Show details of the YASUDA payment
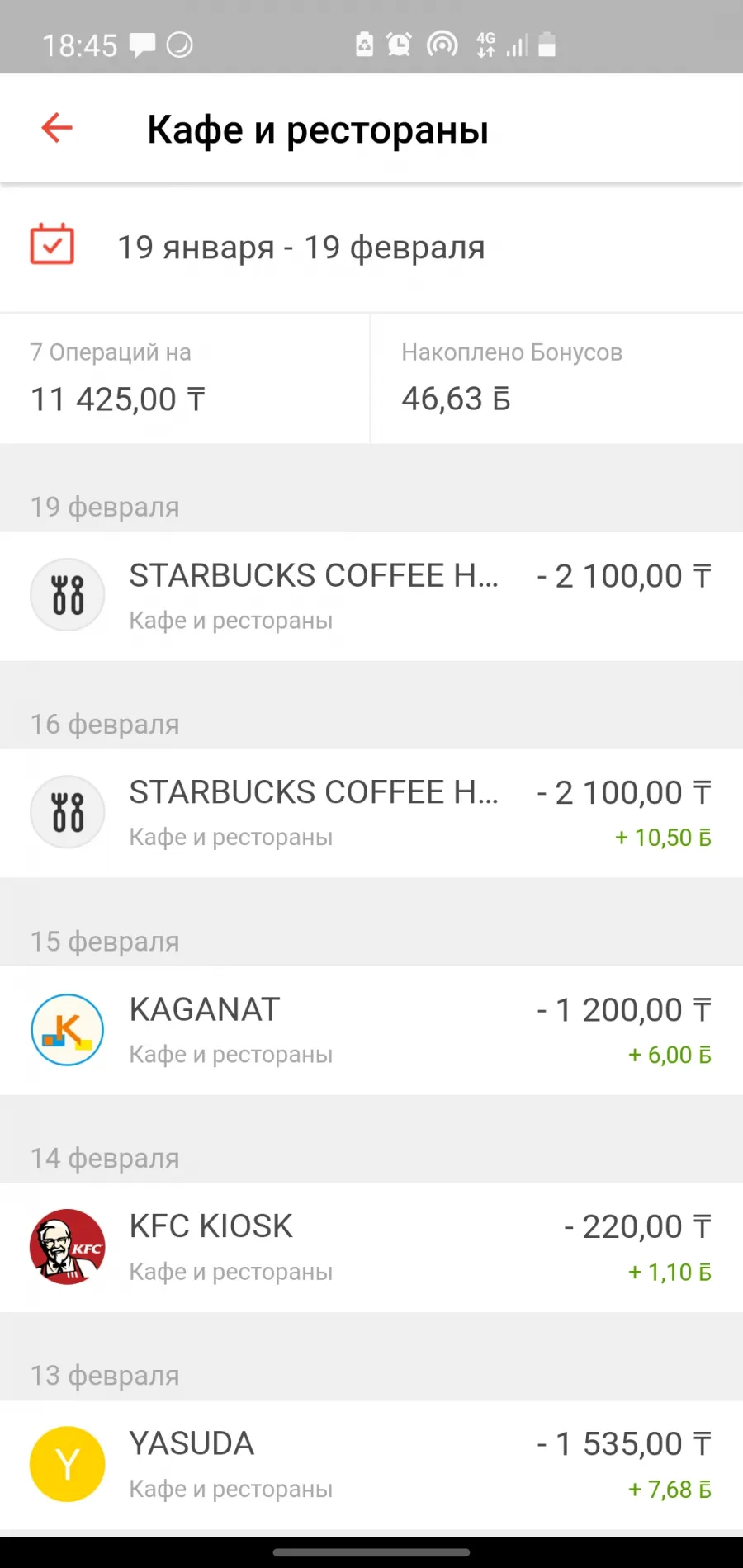This screenshot has width=743, height=1568. coord(371,1464)
